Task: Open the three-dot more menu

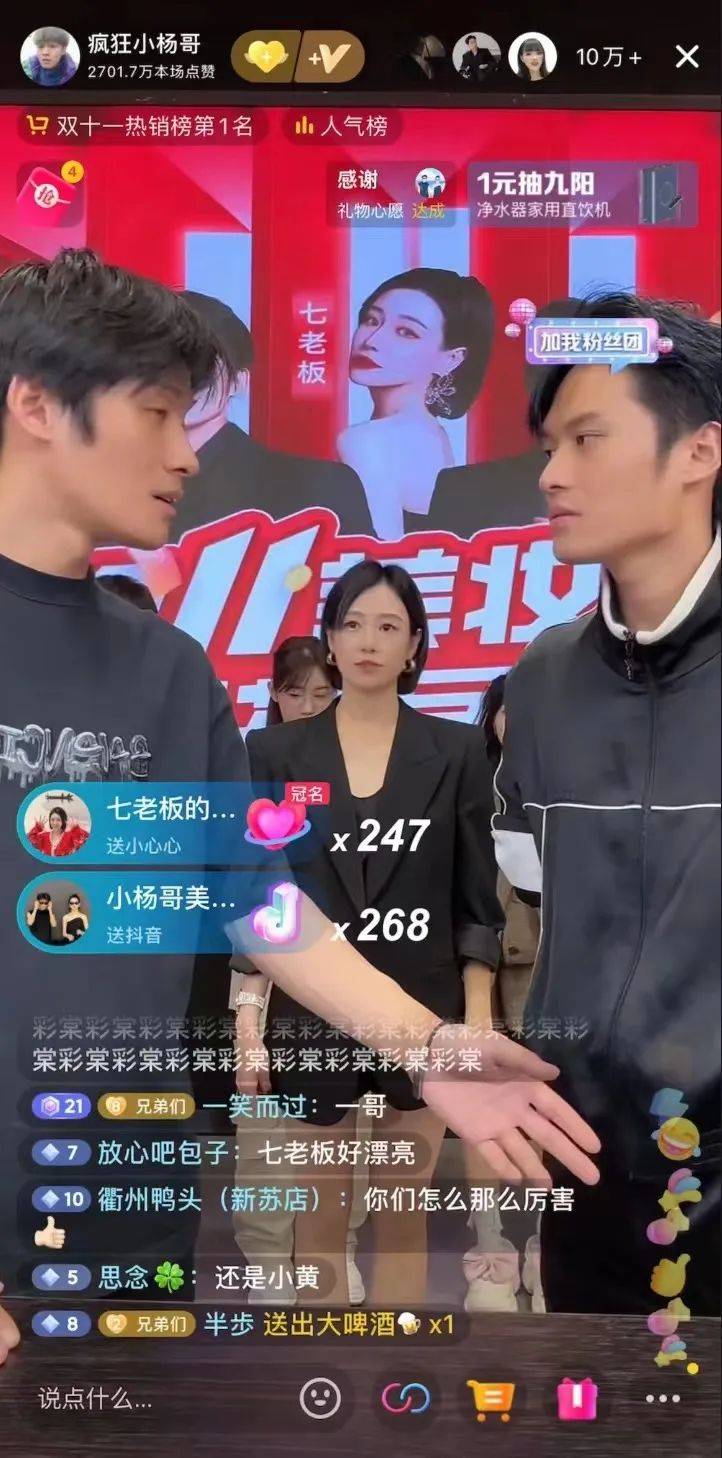Action: [662, 1398]
